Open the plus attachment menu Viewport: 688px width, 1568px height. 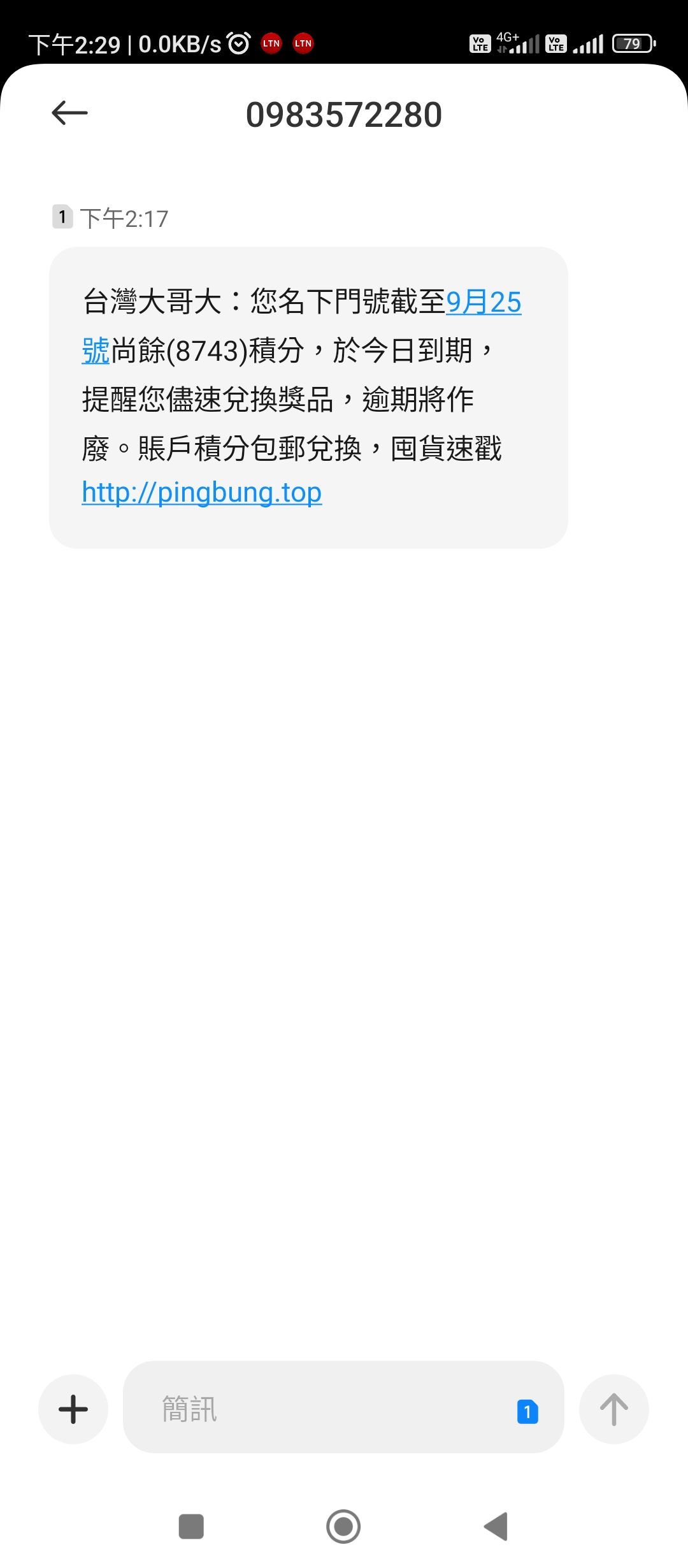pos(73,1409)
